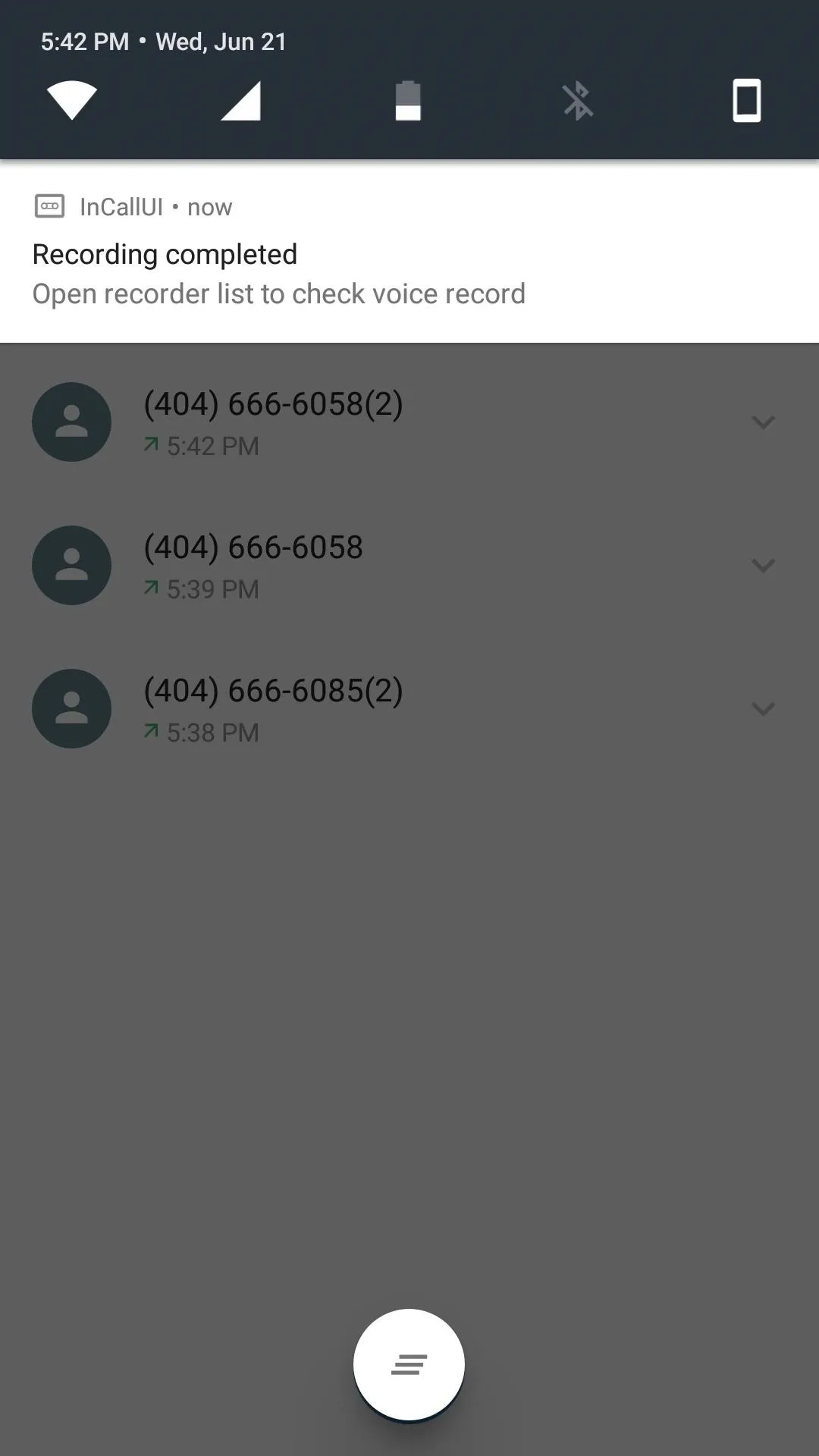Screen dimensions: 819x1456
Task: Toggle the Bluetooth quick setting
Action: [578, 101]
